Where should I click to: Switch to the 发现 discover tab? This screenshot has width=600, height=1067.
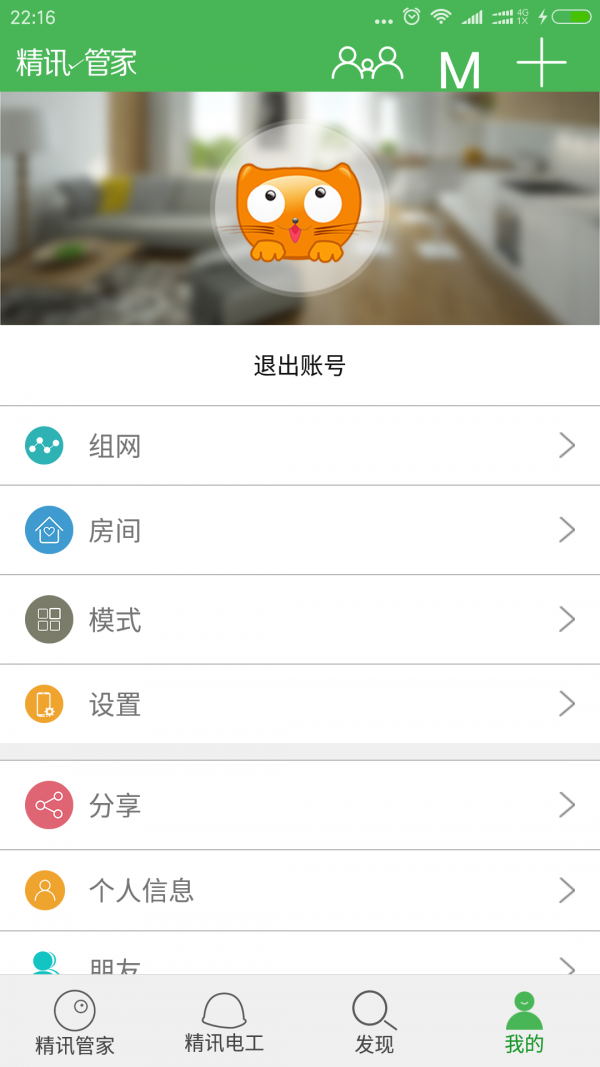pos(374,1023)
